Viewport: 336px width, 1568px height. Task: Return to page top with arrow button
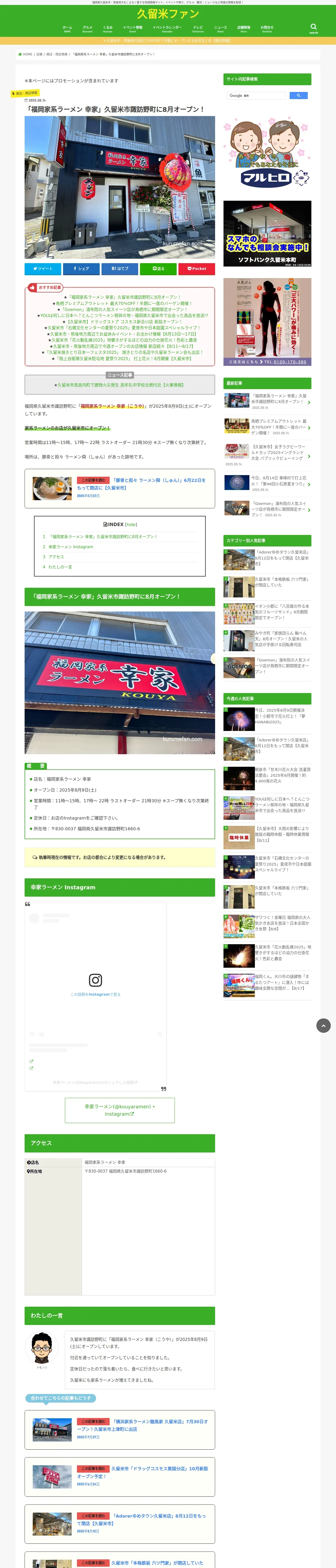323,1026
